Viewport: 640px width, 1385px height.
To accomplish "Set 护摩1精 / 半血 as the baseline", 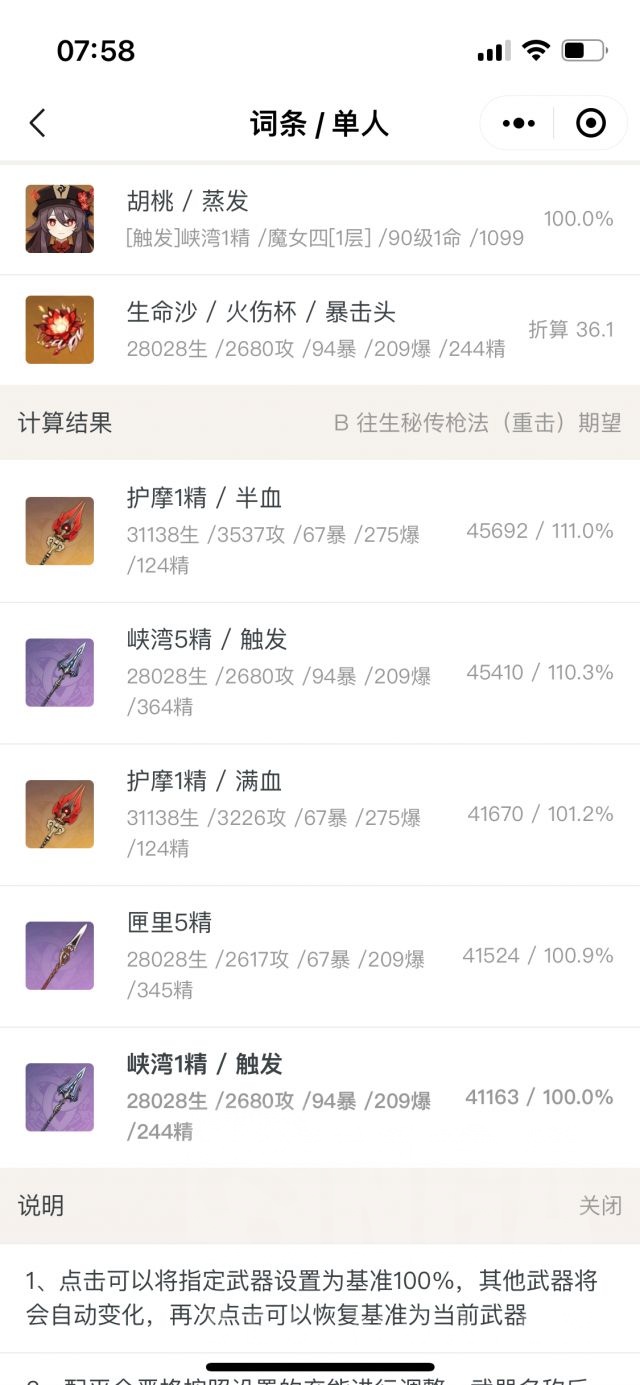I will [x=320, y=531].
